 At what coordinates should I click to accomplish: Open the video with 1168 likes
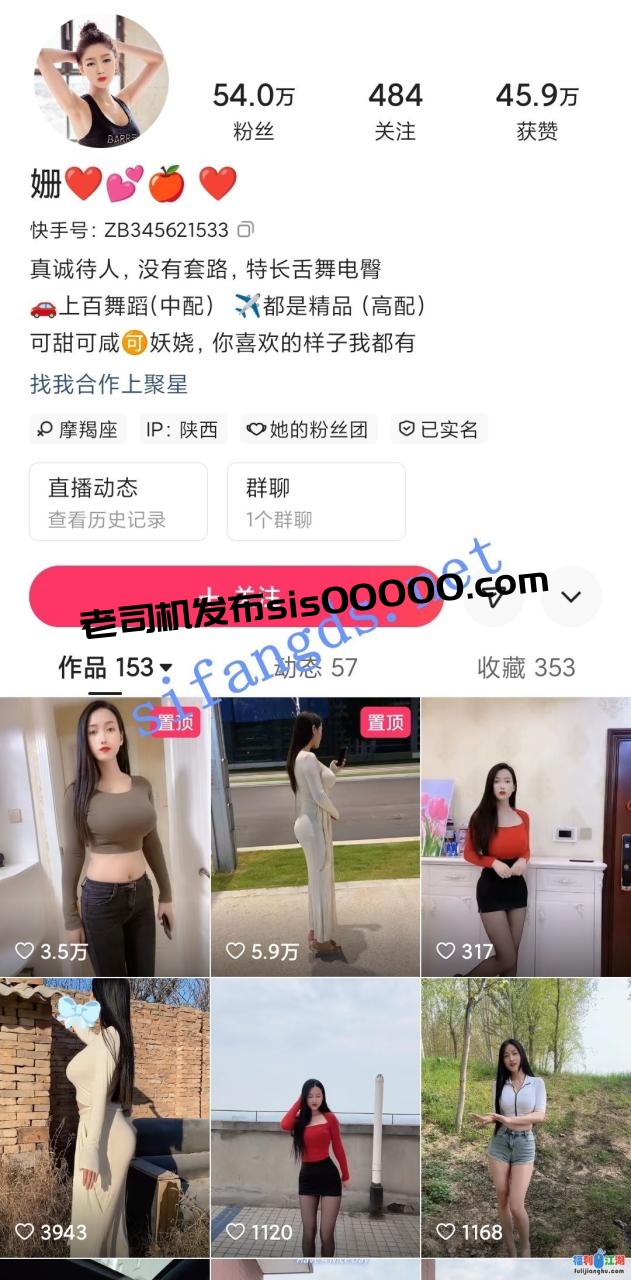pos(526,1117)
